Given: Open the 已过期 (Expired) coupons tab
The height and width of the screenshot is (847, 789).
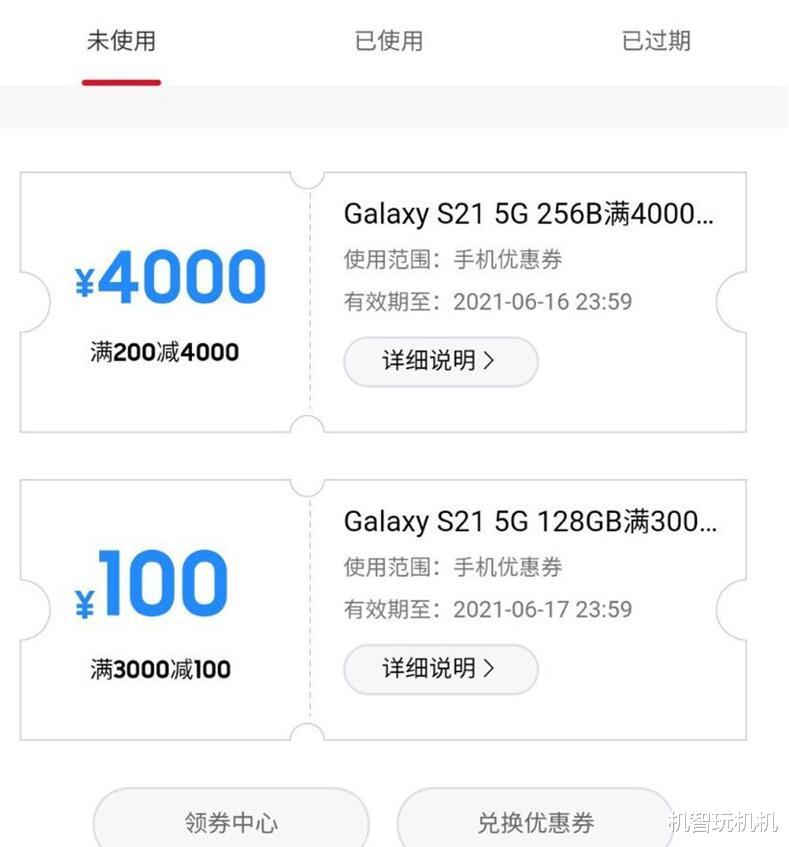Looking at the screenshot, I should [x=655, y=41].
